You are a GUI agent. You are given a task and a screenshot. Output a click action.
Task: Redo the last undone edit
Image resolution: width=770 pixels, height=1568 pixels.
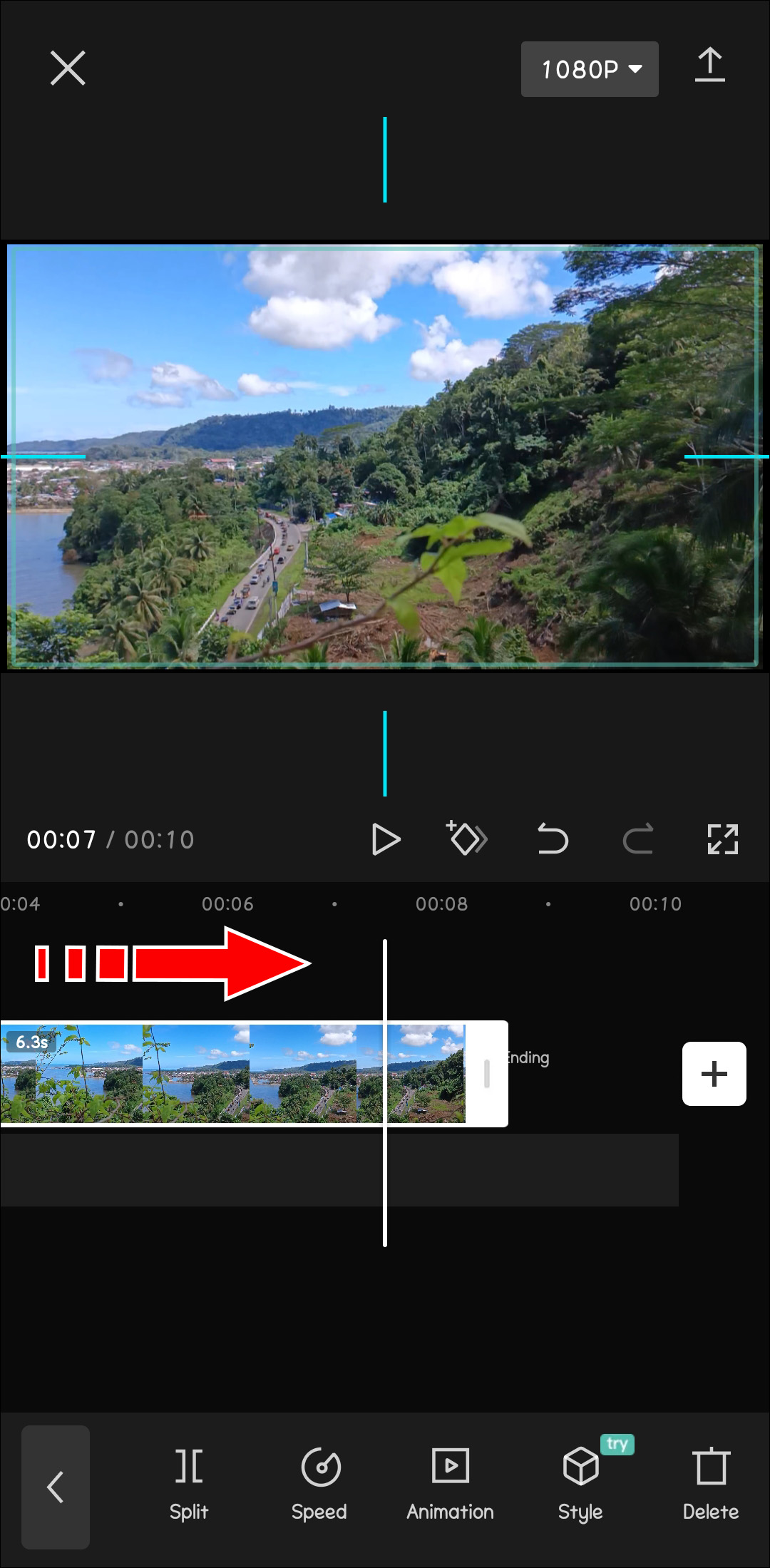tap(637, 839)
